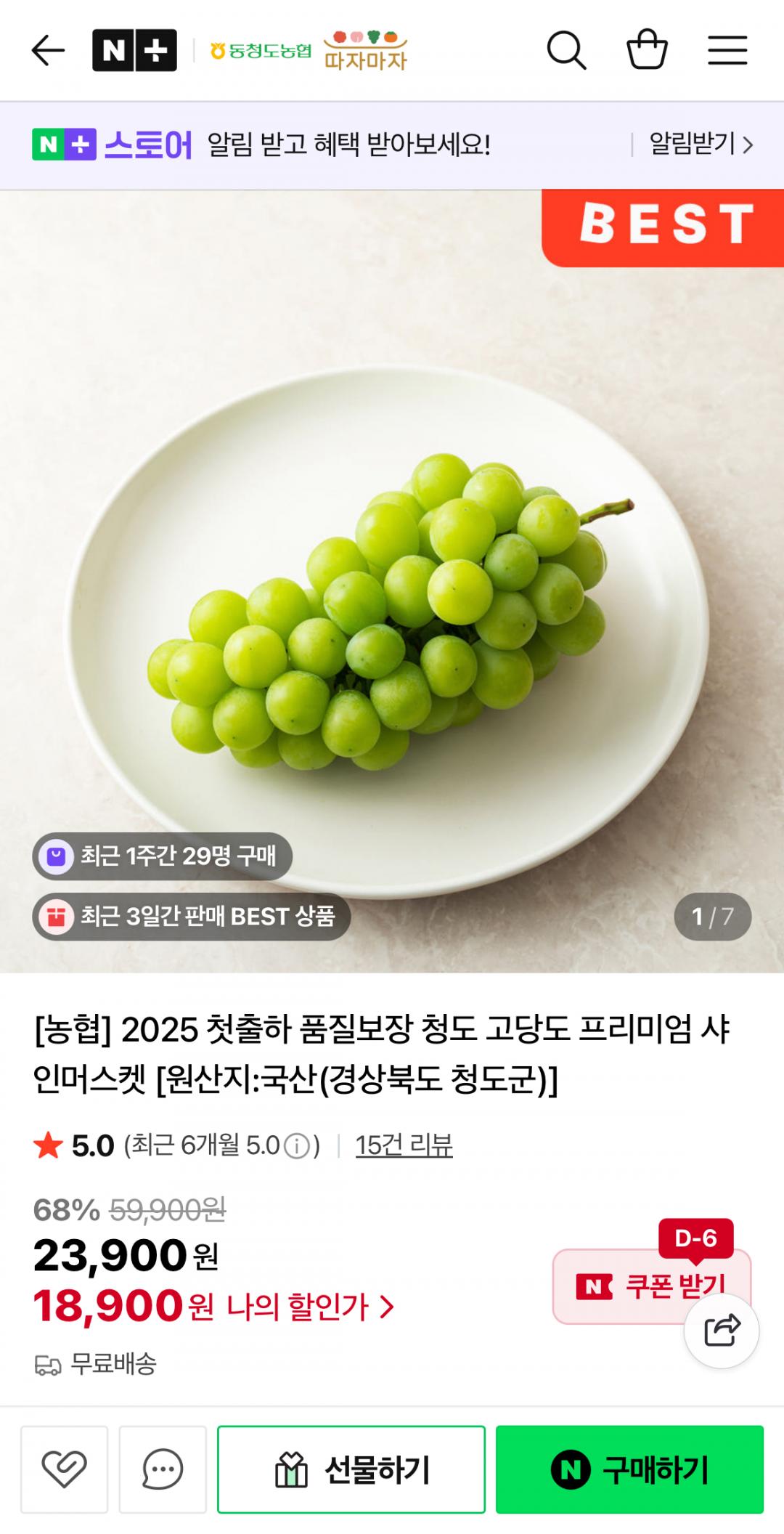Show rating info for 최근 6개월
The height and width of the screenshot is (1534, 784).
pos(297,1147)
